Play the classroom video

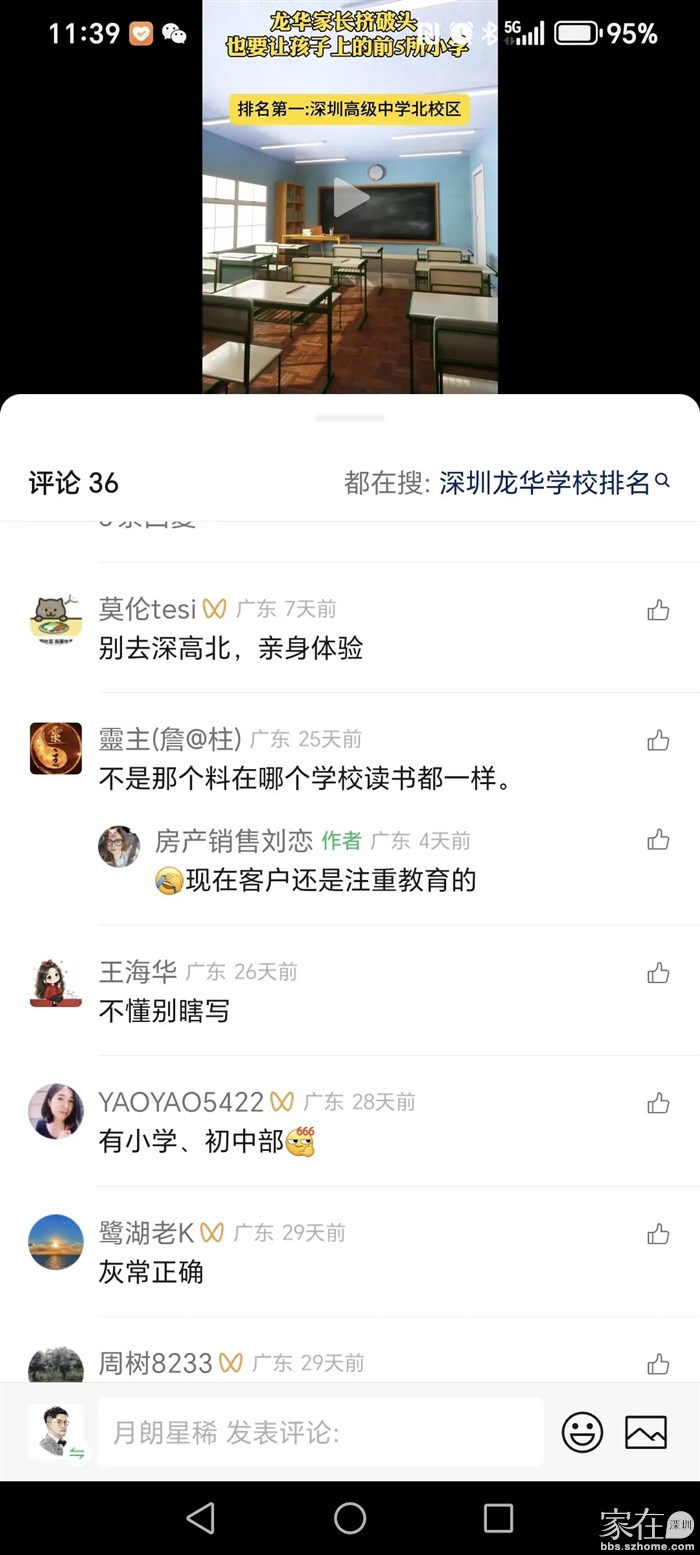coord(350,198)
